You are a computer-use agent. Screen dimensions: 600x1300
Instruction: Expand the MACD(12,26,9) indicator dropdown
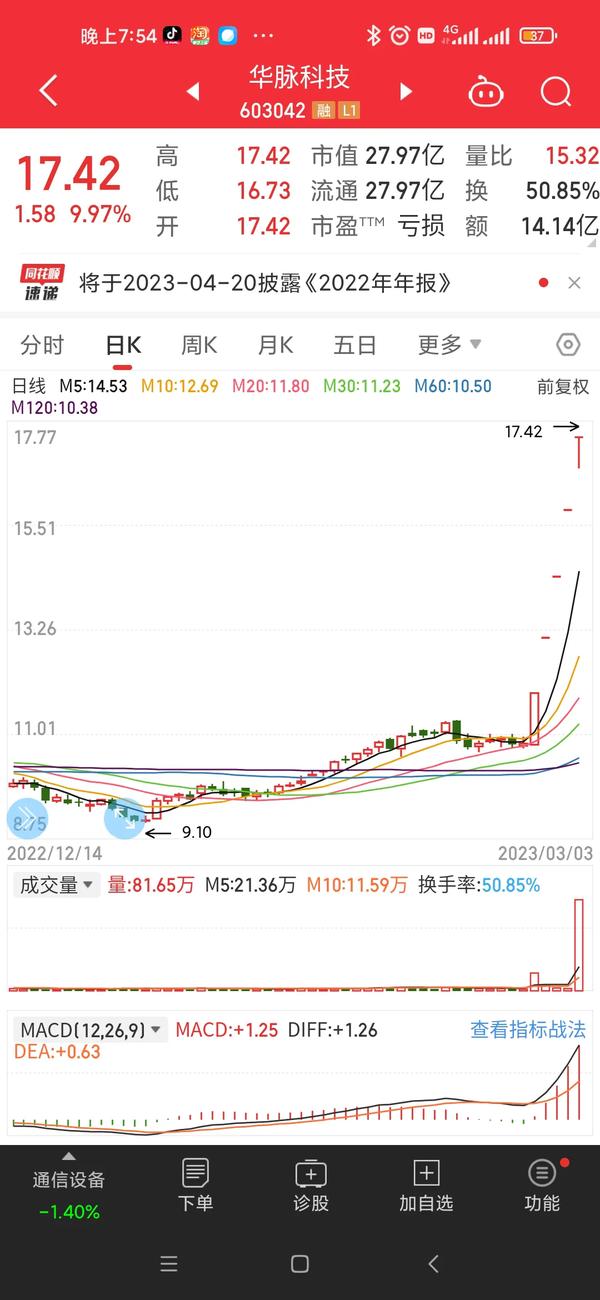pyautogui.click(x=91, y=1029)
